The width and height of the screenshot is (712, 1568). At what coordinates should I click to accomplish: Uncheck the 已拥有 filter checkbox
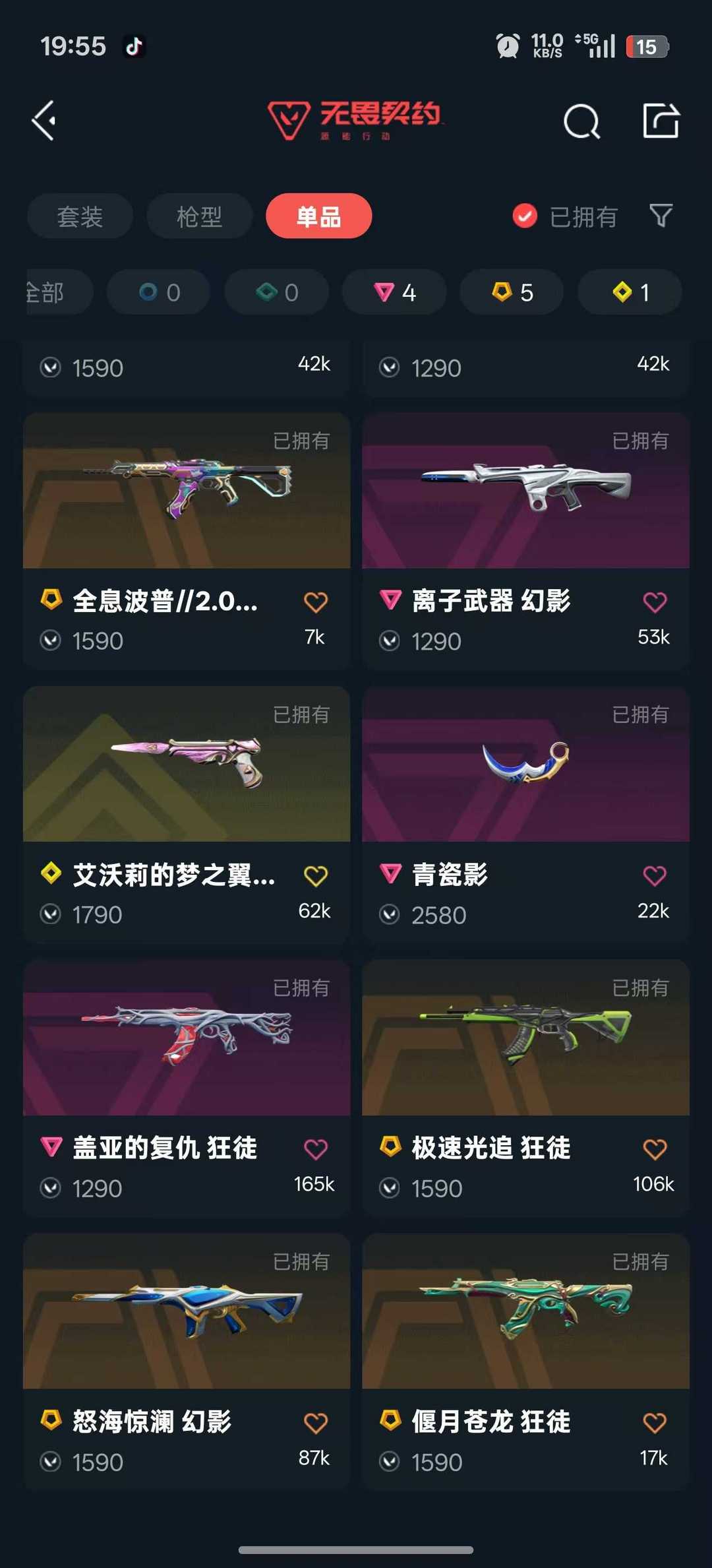coord(525,216)
